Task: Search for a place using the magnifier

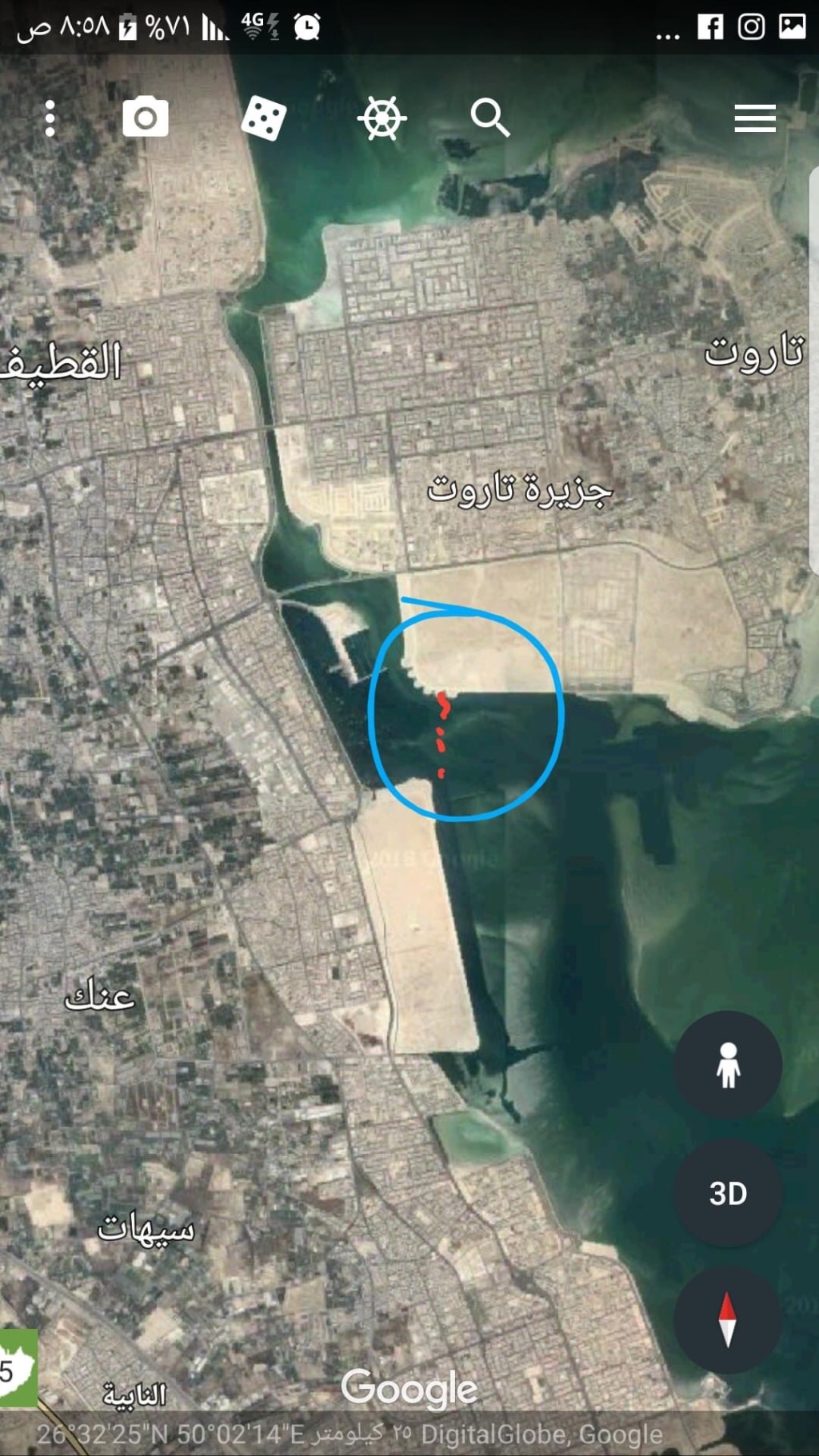Action: [490, 118]
